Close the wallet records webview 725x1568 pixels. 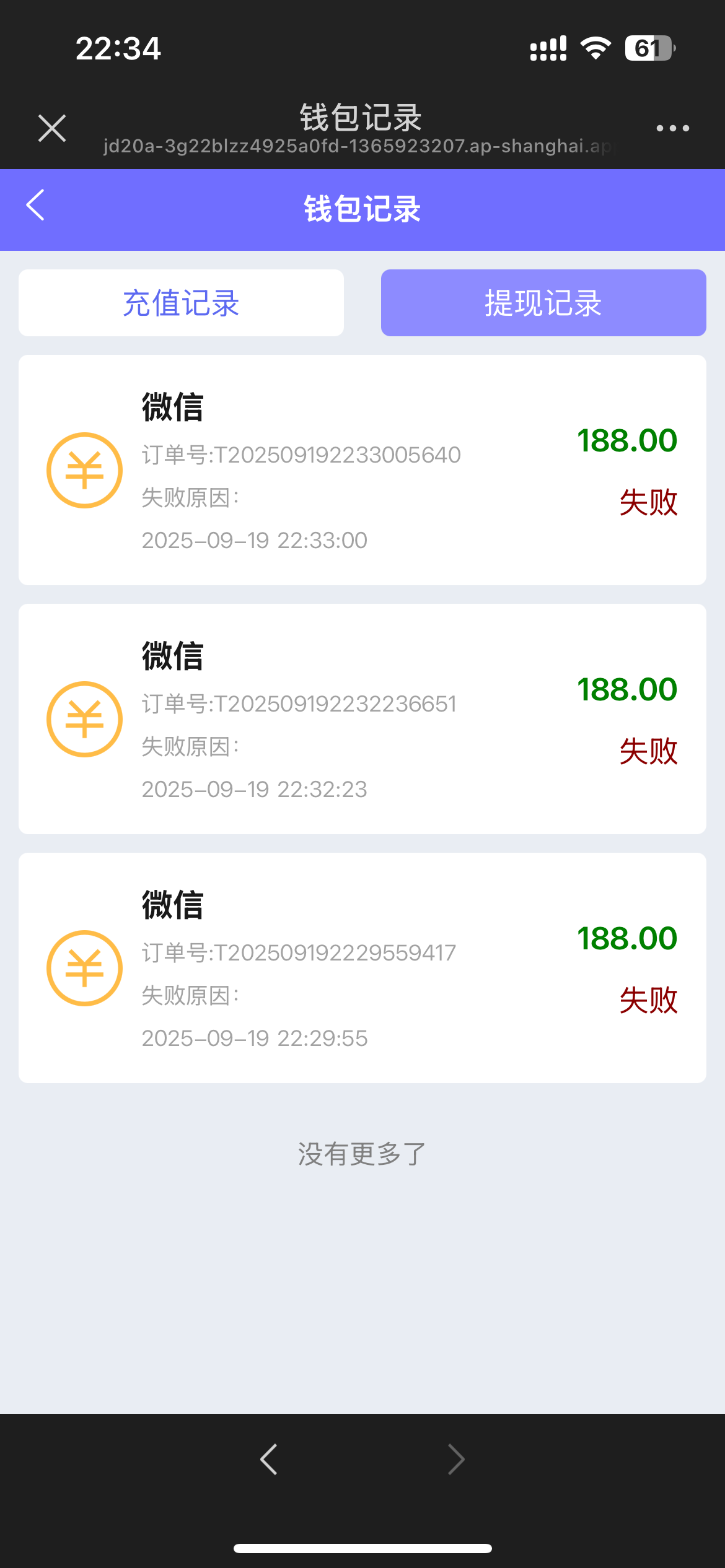[x=52, y=128]
